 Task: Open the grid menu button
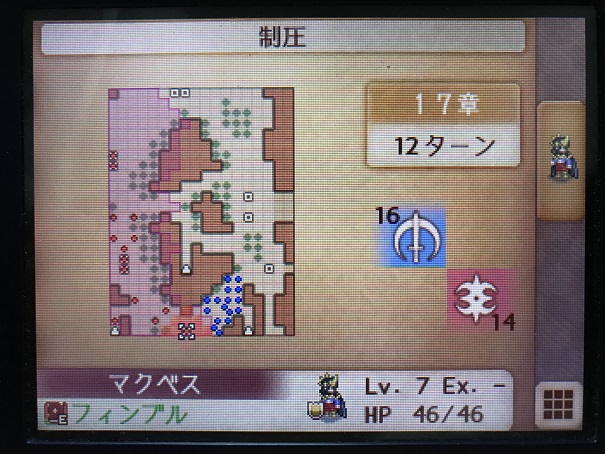tap(559, 402)
